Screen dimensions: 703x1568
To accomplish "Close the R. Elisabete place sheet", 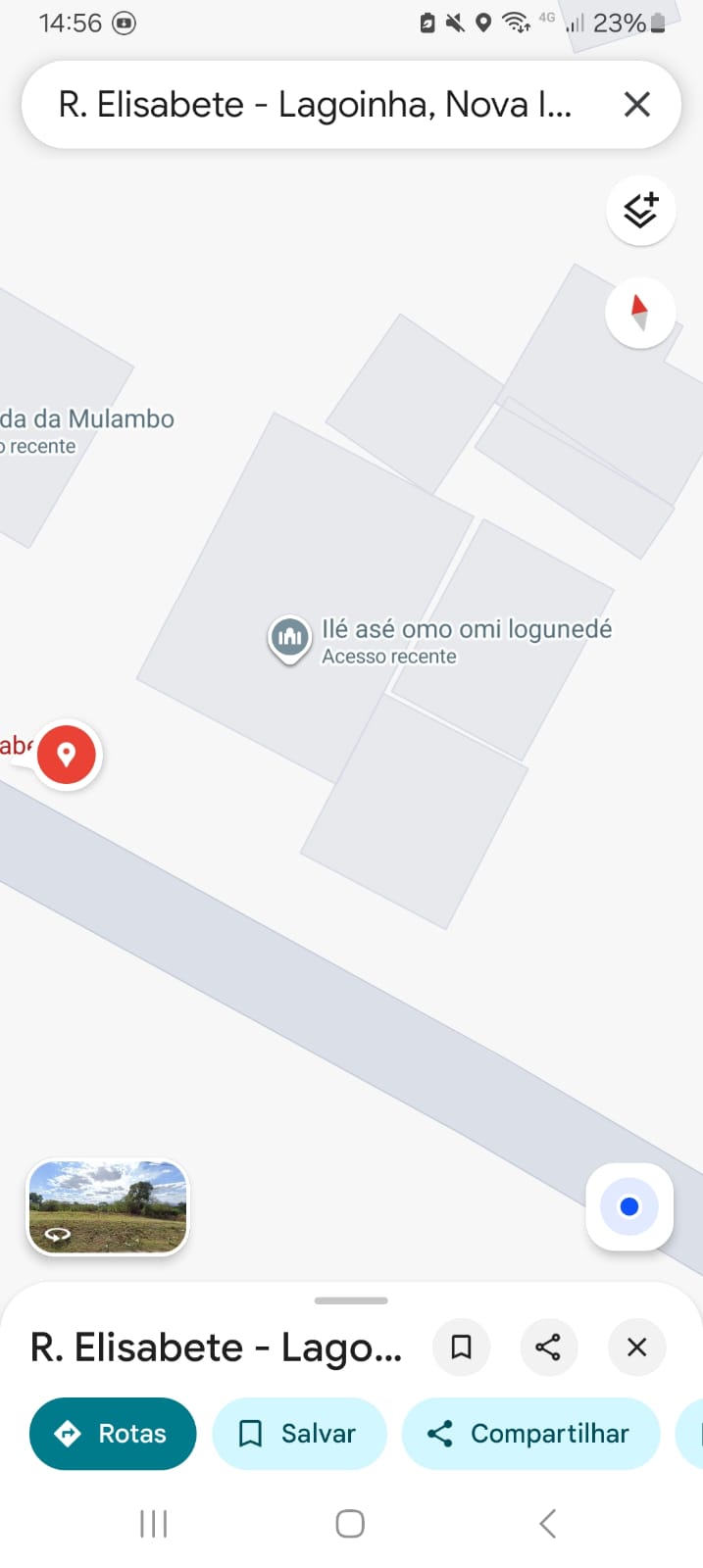I will coord(636,1347).
